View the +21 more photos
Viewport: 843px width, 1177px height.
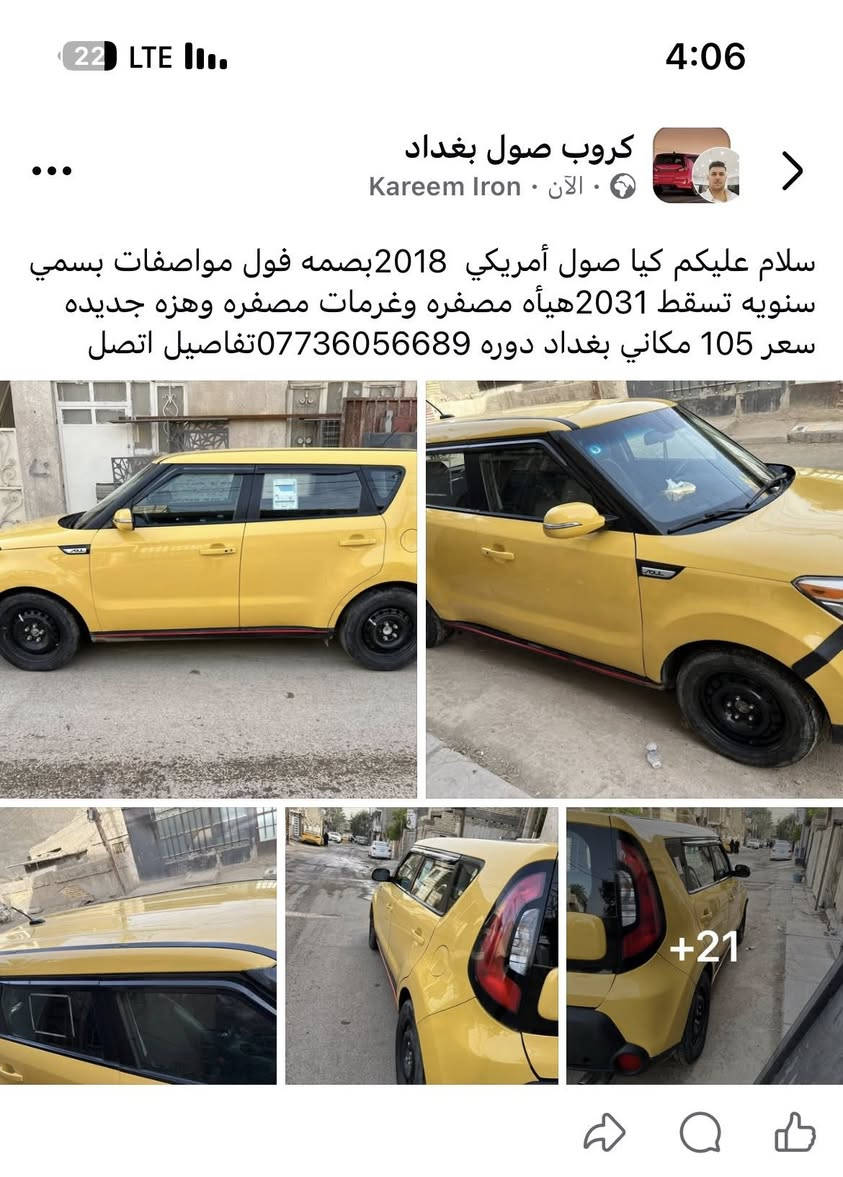click(x=704, y=945)
